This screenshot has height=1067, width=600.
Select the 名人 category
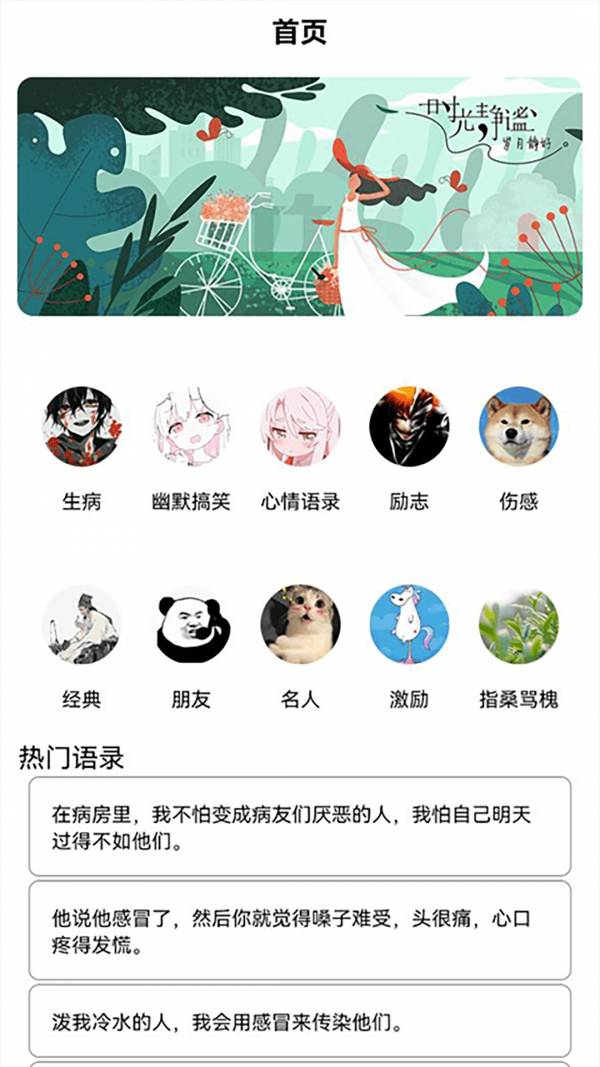point(300,626)
